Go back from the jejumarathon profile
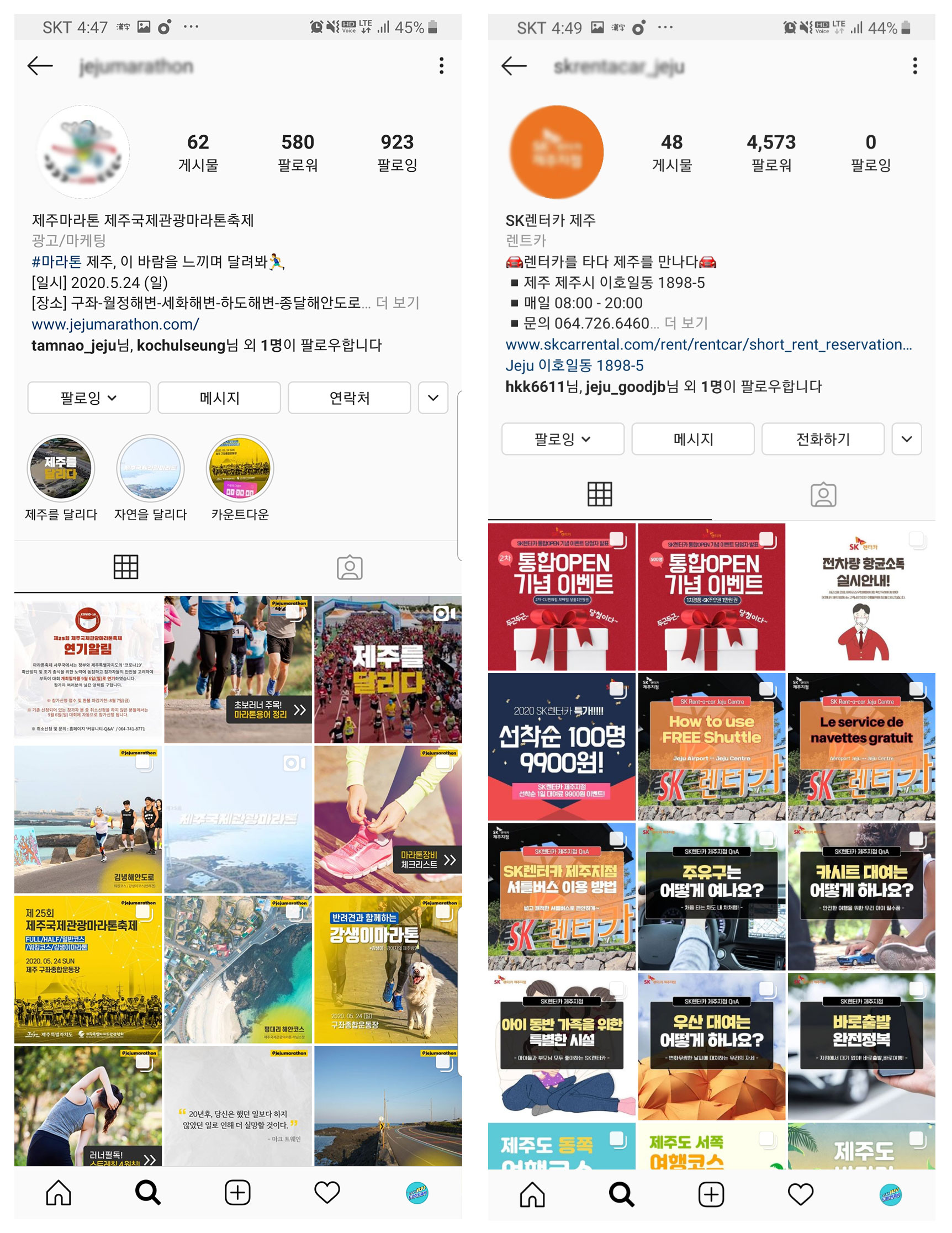This screenshot has width=952, height=1233. coord(40,66)
